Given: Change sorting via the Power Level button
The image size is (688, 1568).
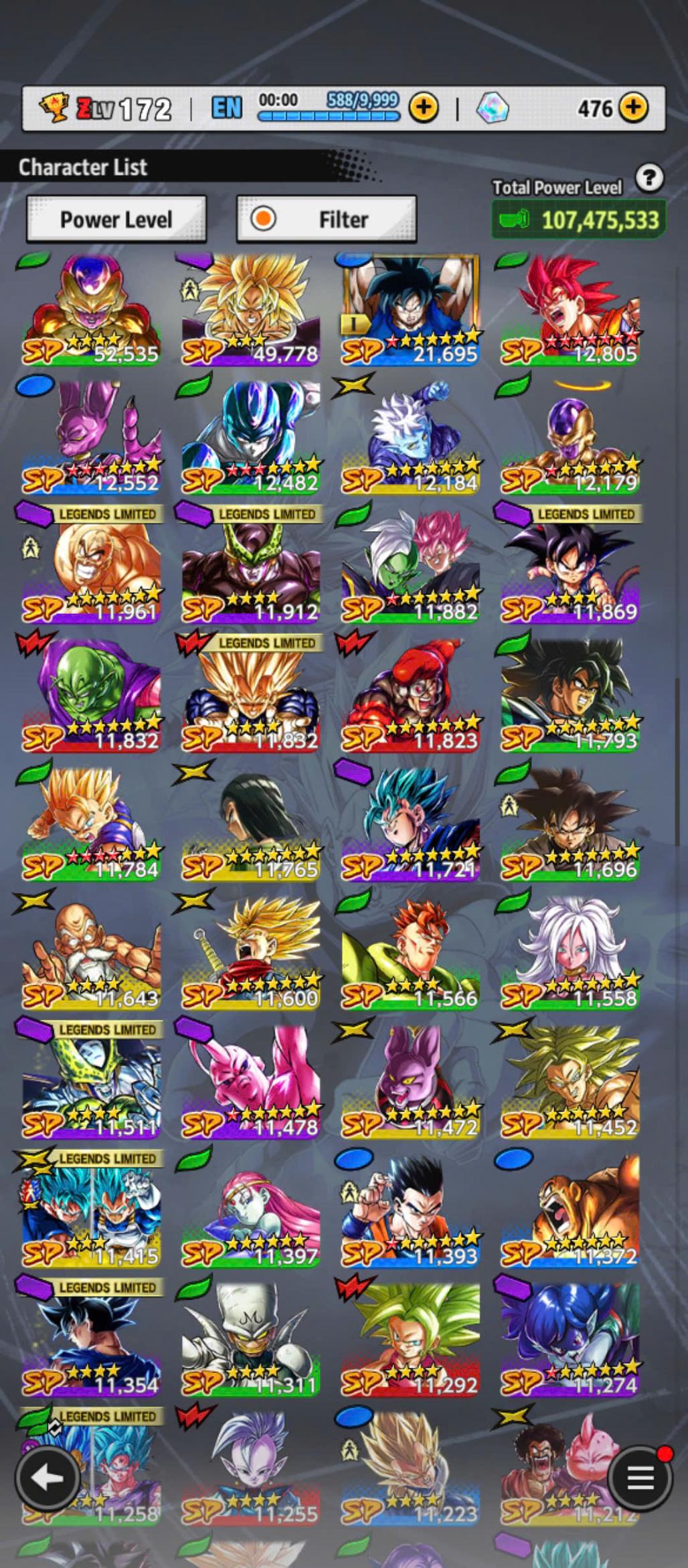Looking at the screenshot, I should coord(116,219).
